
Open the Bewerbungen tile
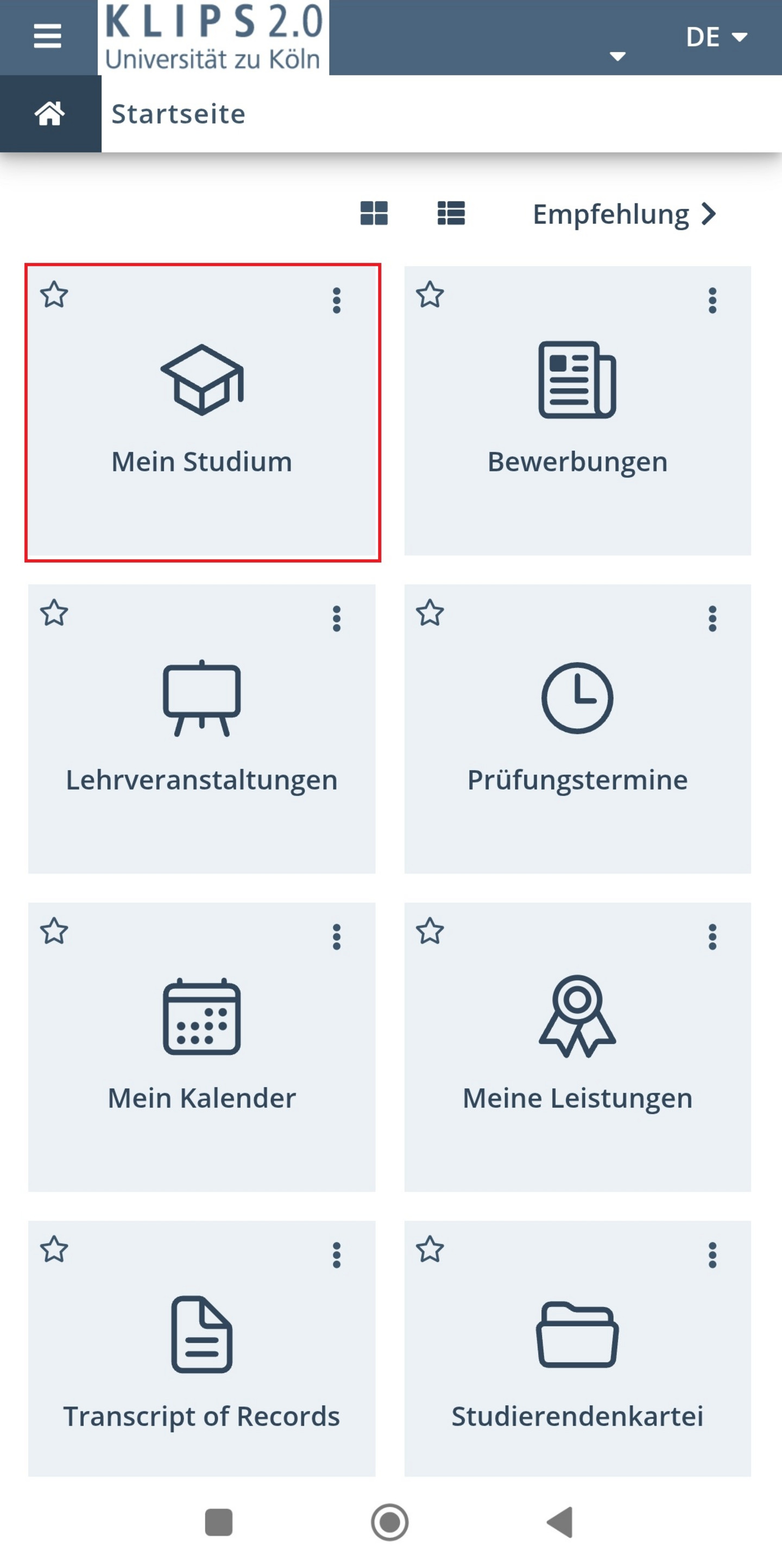pyautogui.click(x=577, y=411)
